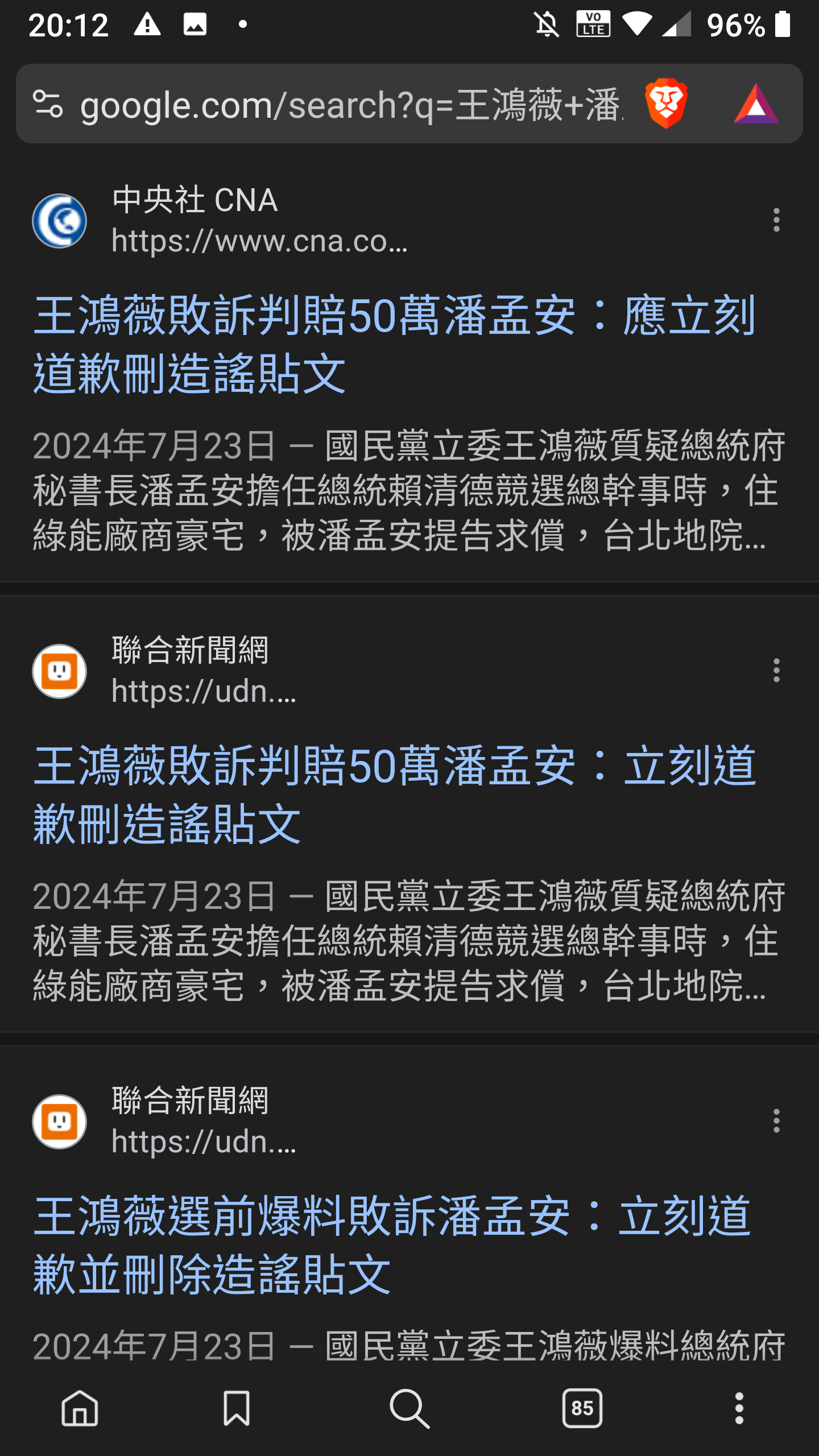Go to the browser home page
The height and width of the screenshot is (1456, 819).
[80, 1408]
